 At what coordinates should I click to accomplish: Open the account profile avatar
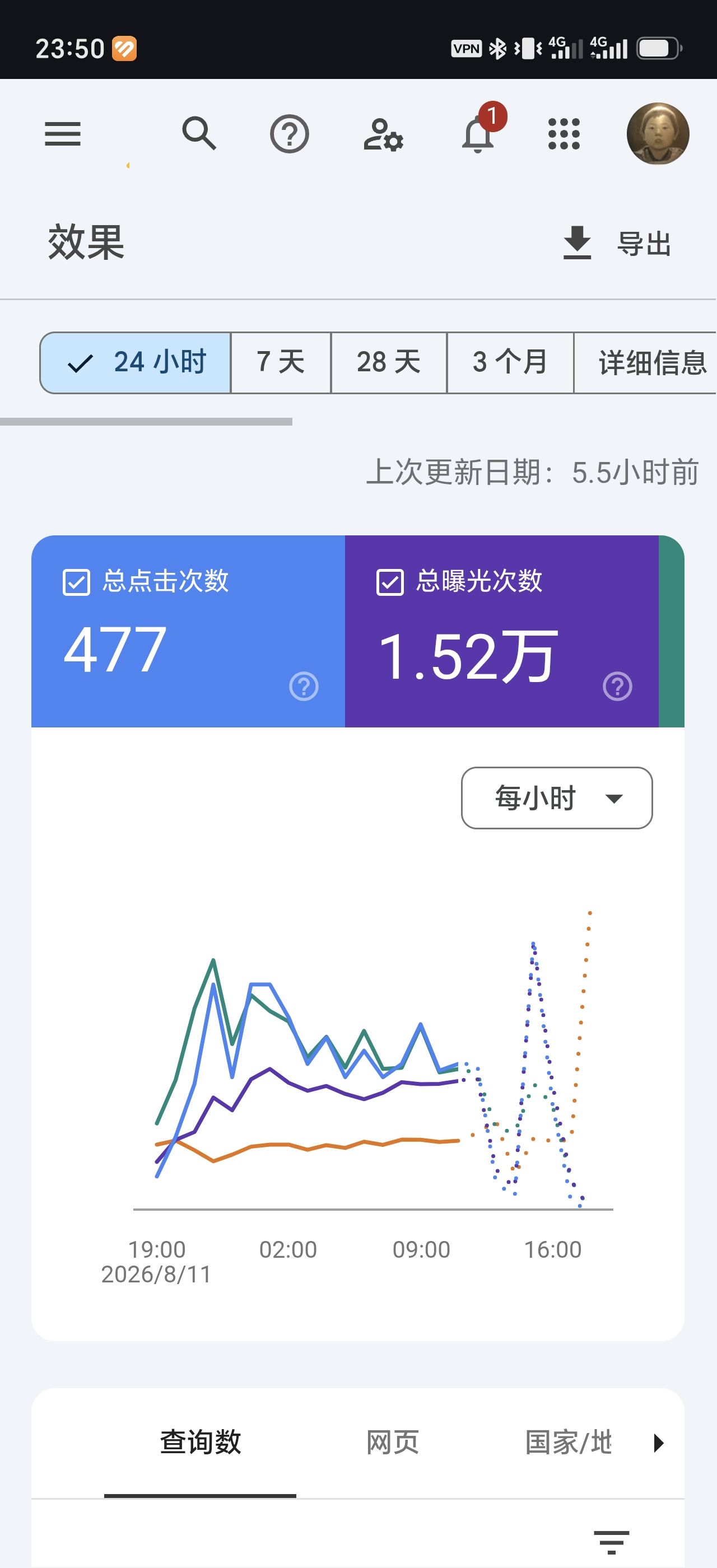(x=658, y=133)
